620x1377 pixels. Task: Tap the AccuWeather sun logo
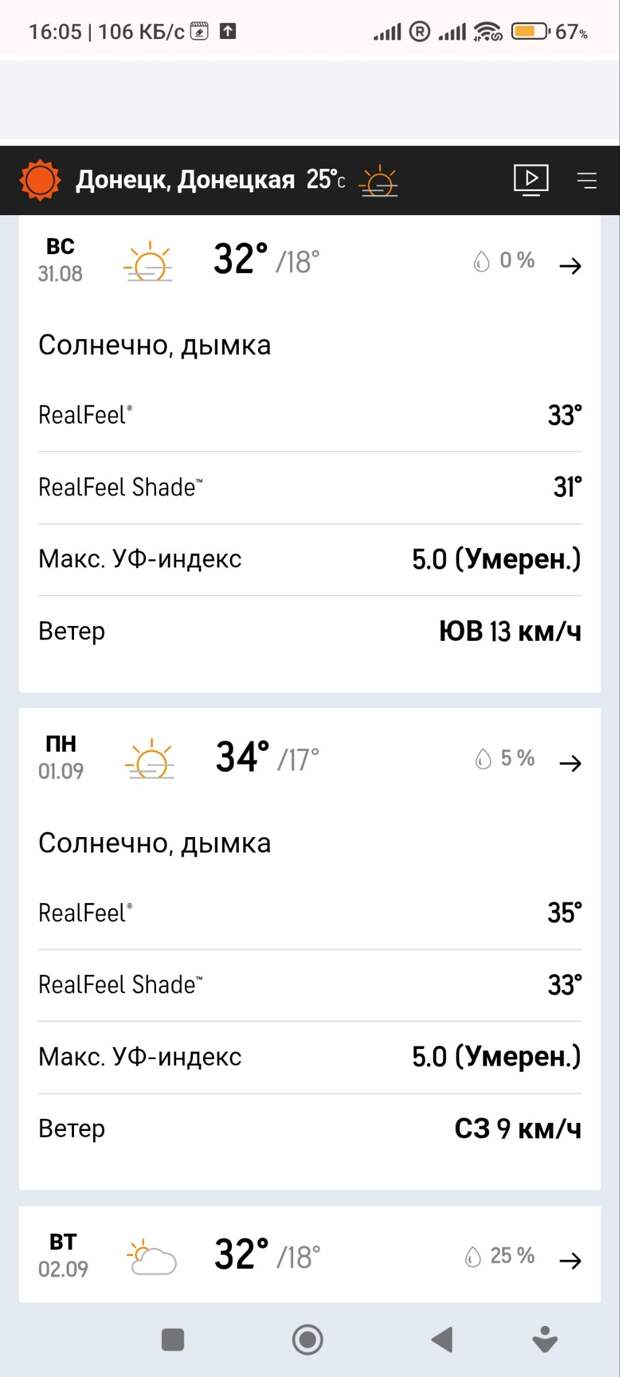[x=40, y=180]
